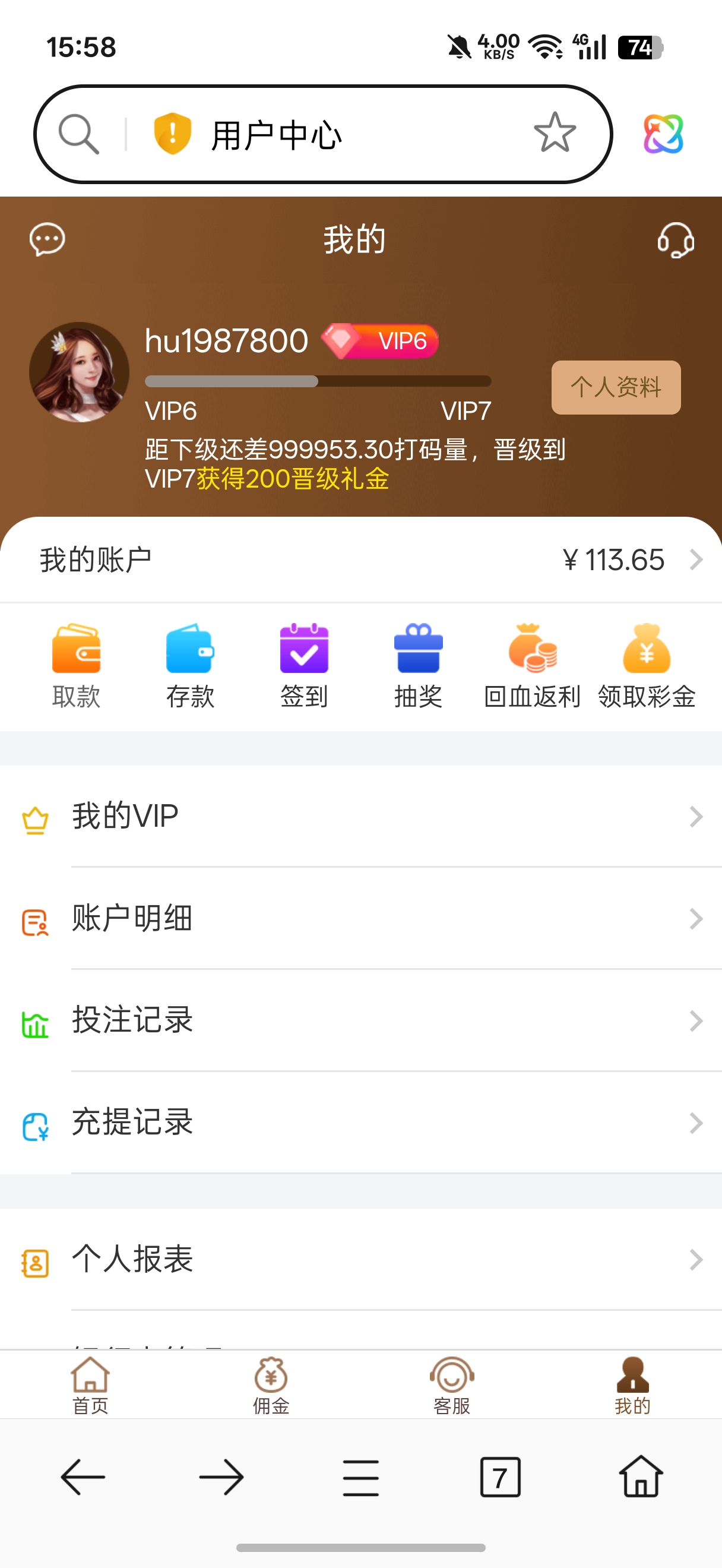Open the 我的VIP crown menu item
The image size is (722, 1568).
point(124,816)
